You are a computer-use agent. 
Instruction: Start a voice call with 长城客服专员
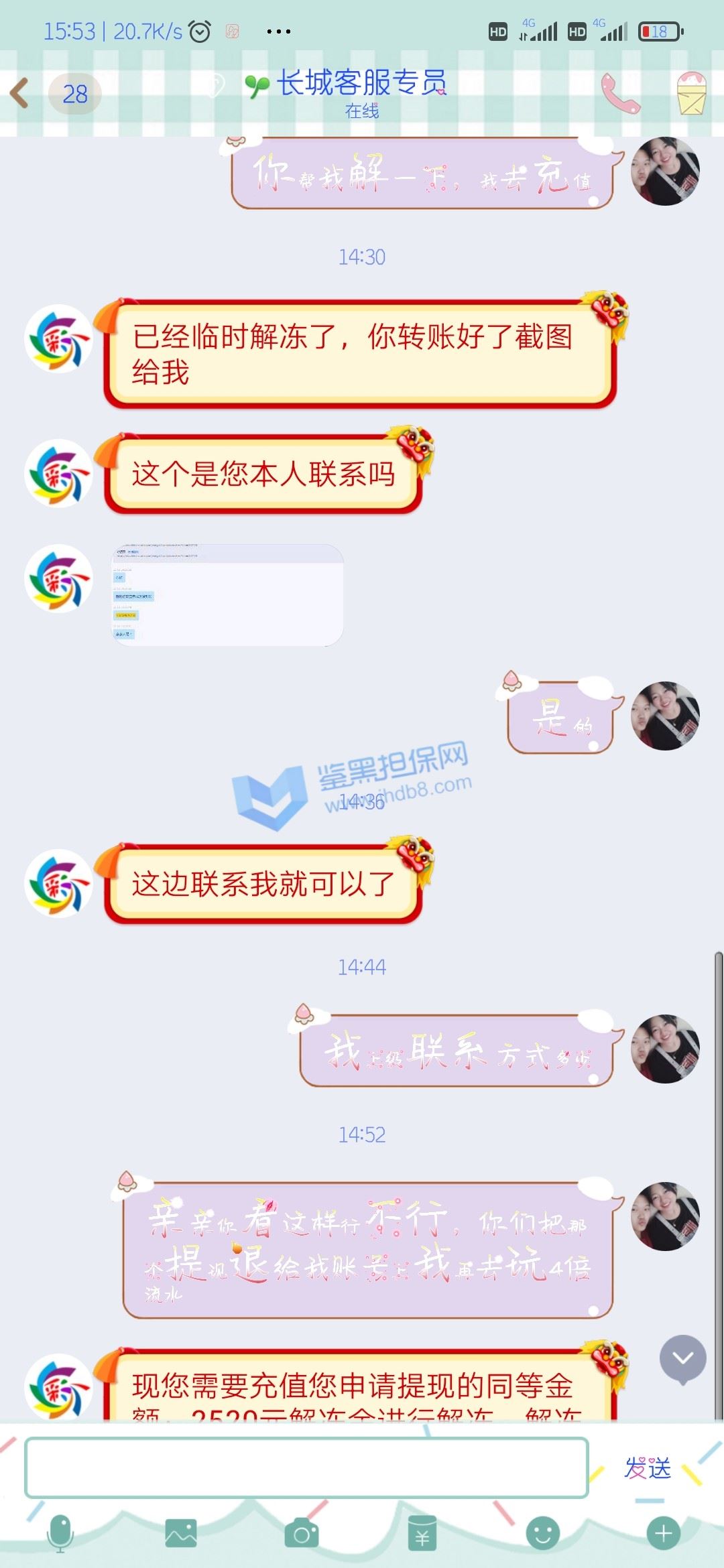620,94
